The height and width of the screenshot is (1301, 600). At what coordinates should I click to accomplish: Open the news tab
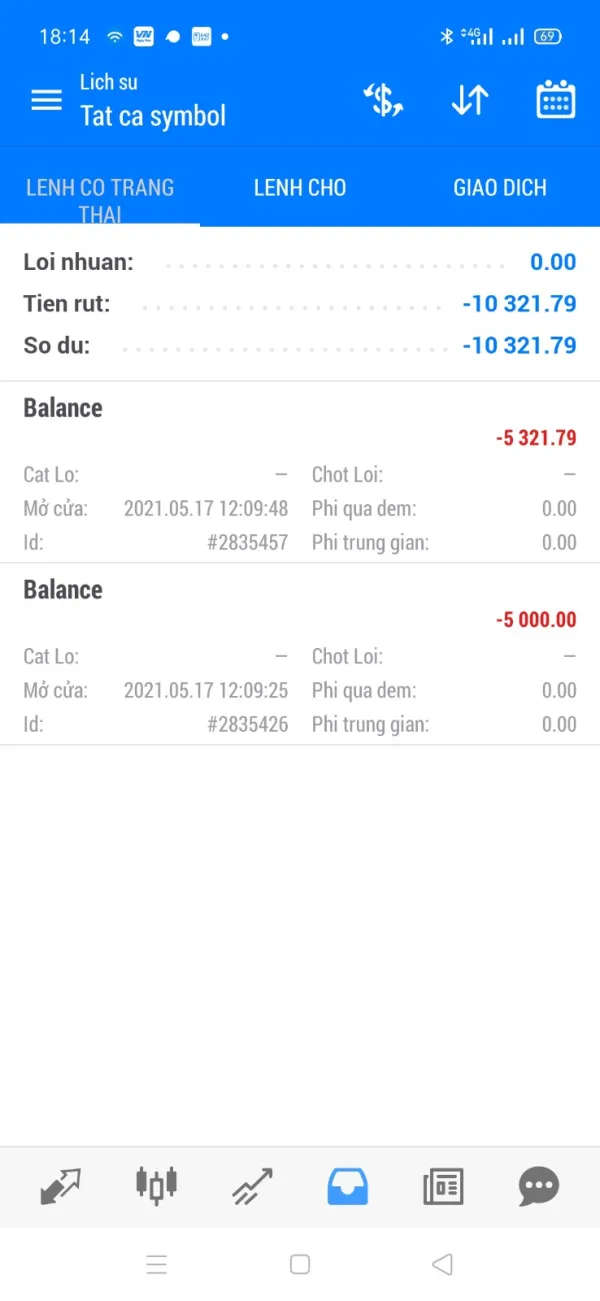tap(443, 1186)
